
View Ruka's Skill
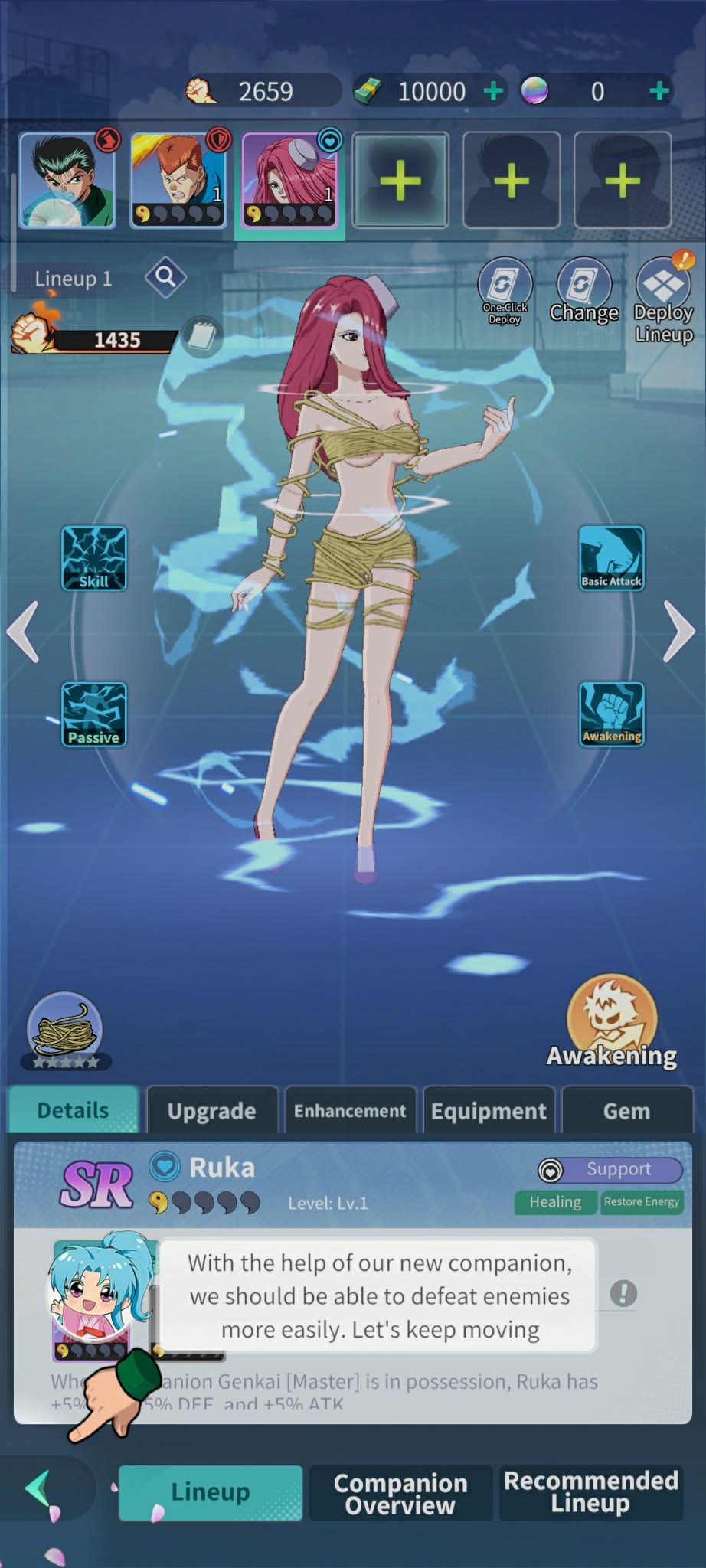coord(94,558)
